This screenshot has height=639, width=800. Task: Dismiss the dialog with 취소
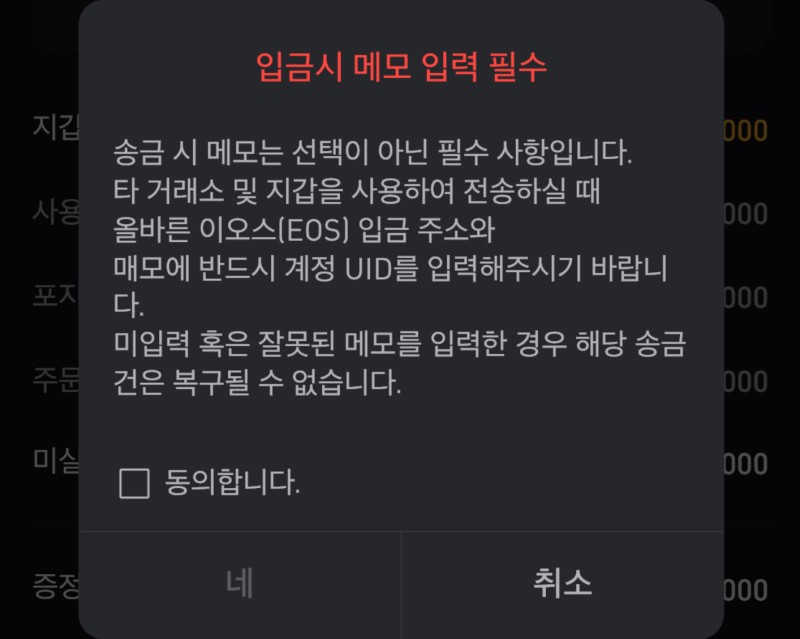pyautogui.click(x=562, y=584)
